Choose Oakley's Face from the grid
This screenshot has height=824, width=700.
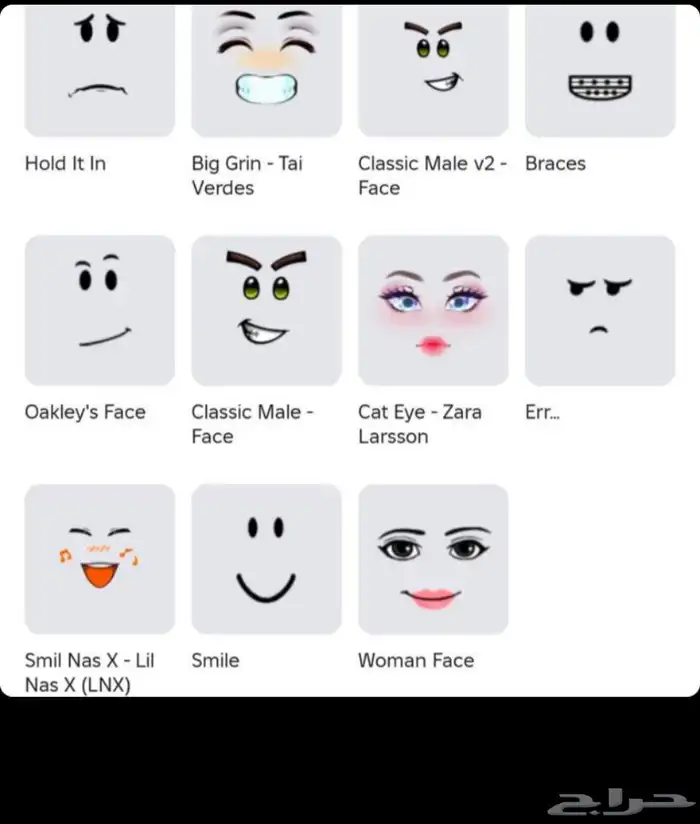coord(99,310)
